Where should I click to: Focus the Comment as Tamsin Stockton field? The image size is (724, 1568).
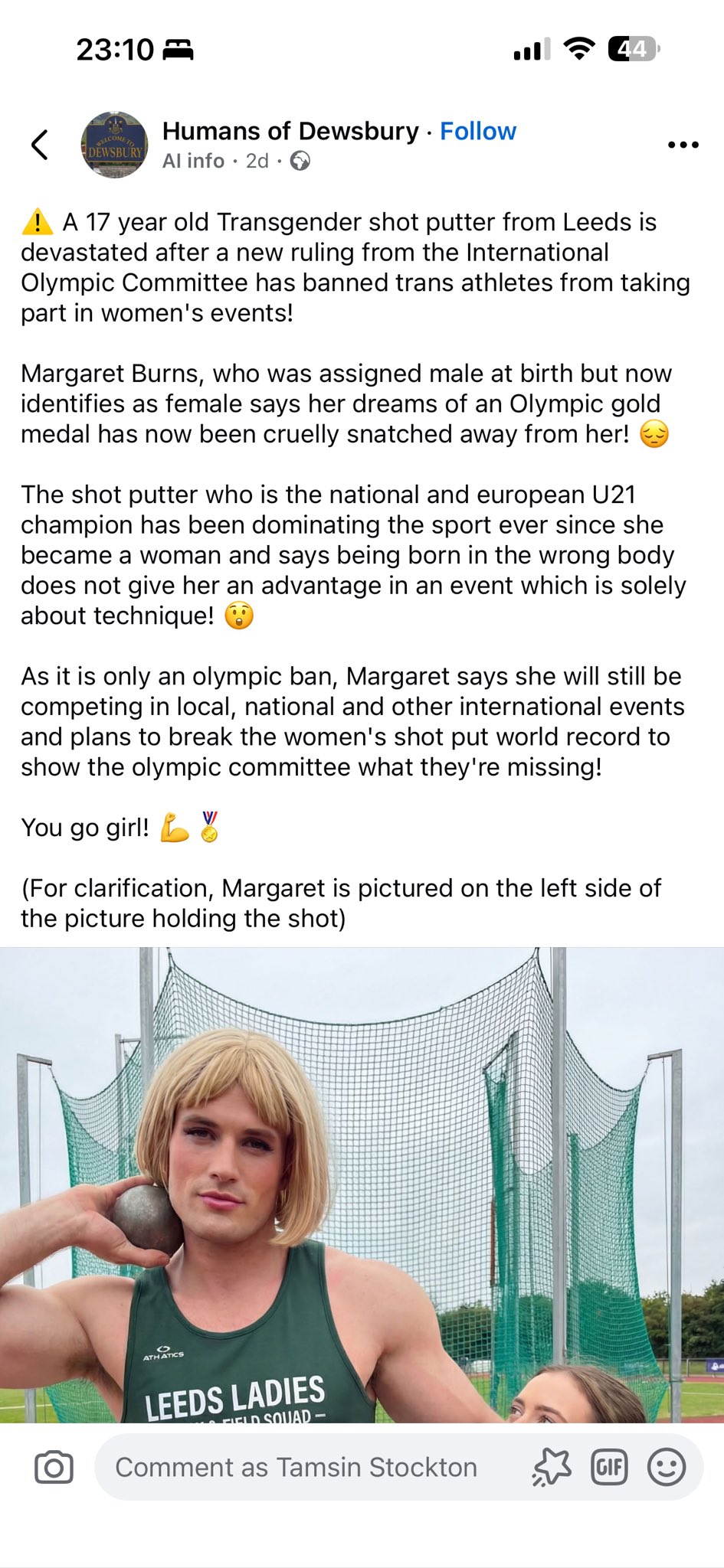(x=296, y=1468)
